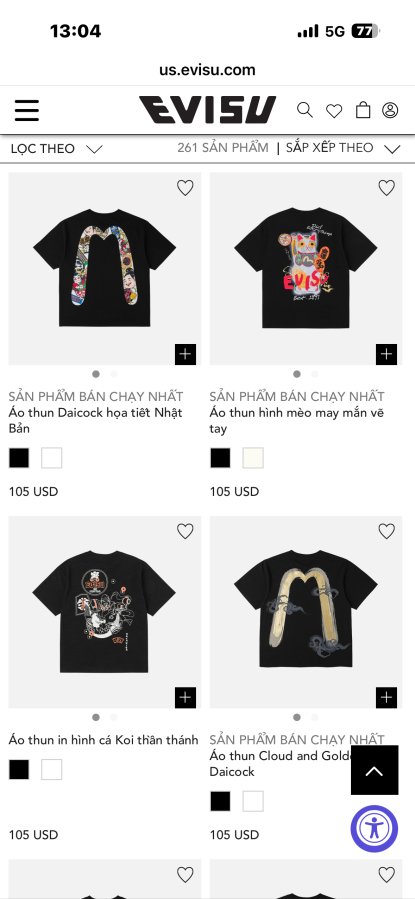Open the wishlist heart in the header
415x899 pixels.
coord(334,111)
